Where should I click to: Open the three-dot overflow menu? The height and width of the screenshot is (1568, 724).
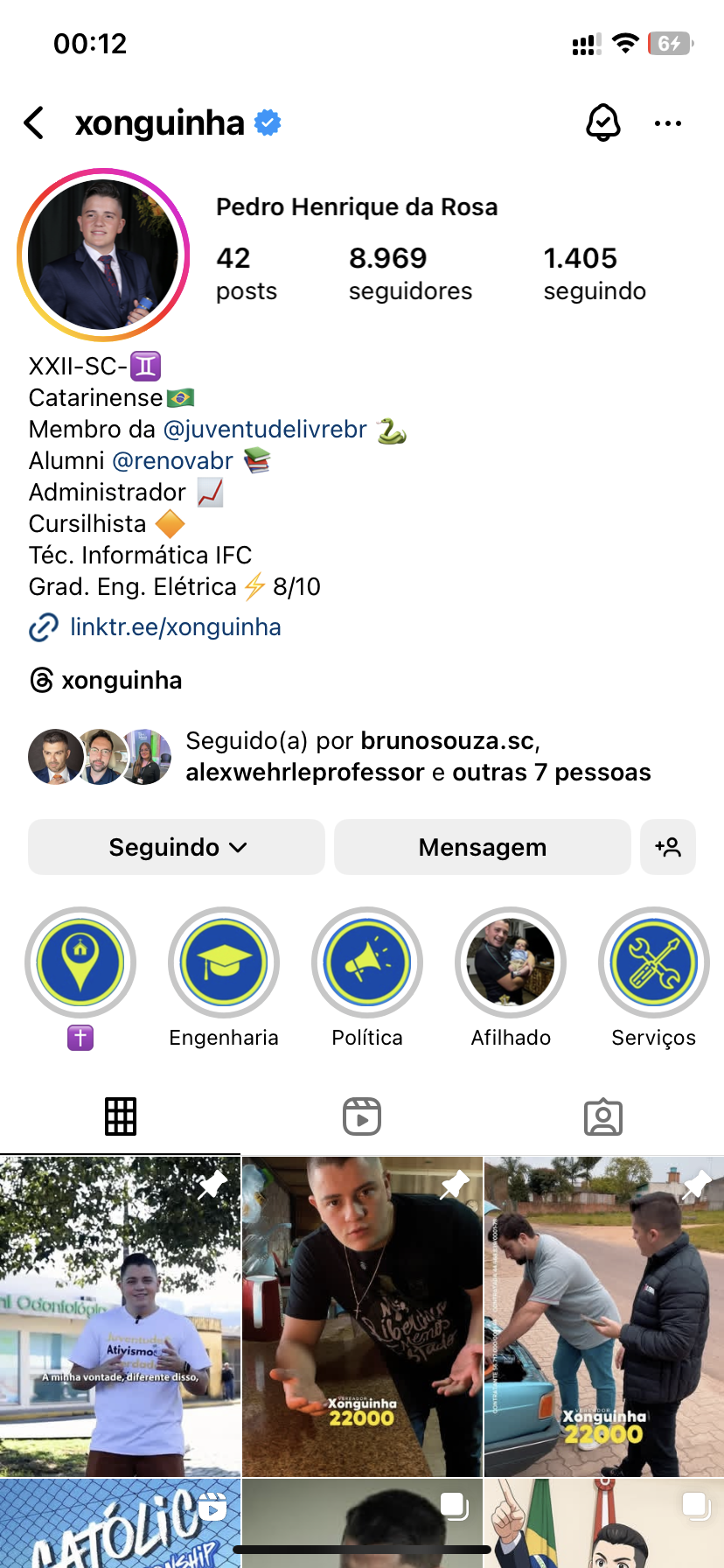coord(667,123)
